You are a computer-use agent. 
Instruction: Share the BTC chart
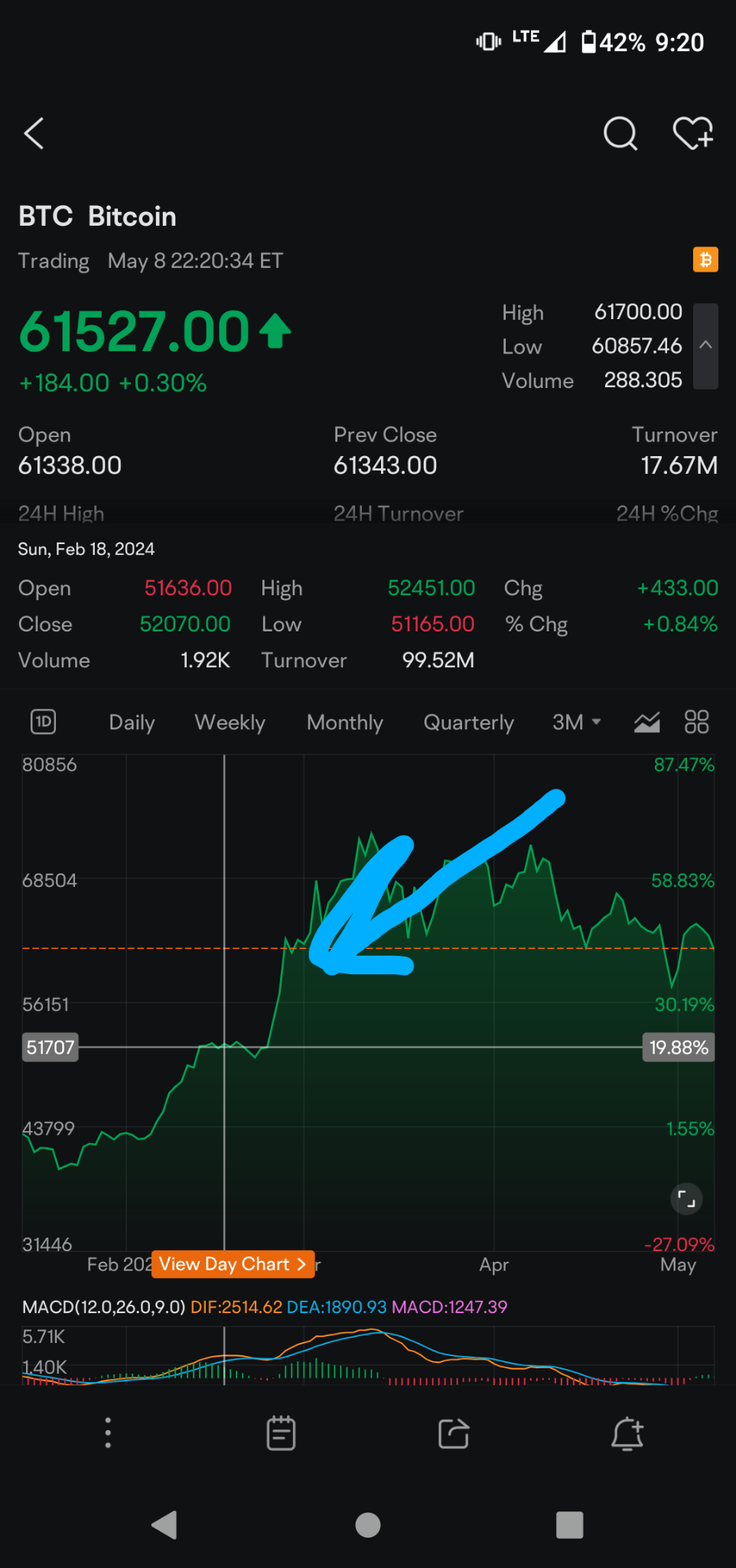pyautogui.click(x=452, y=1433)
